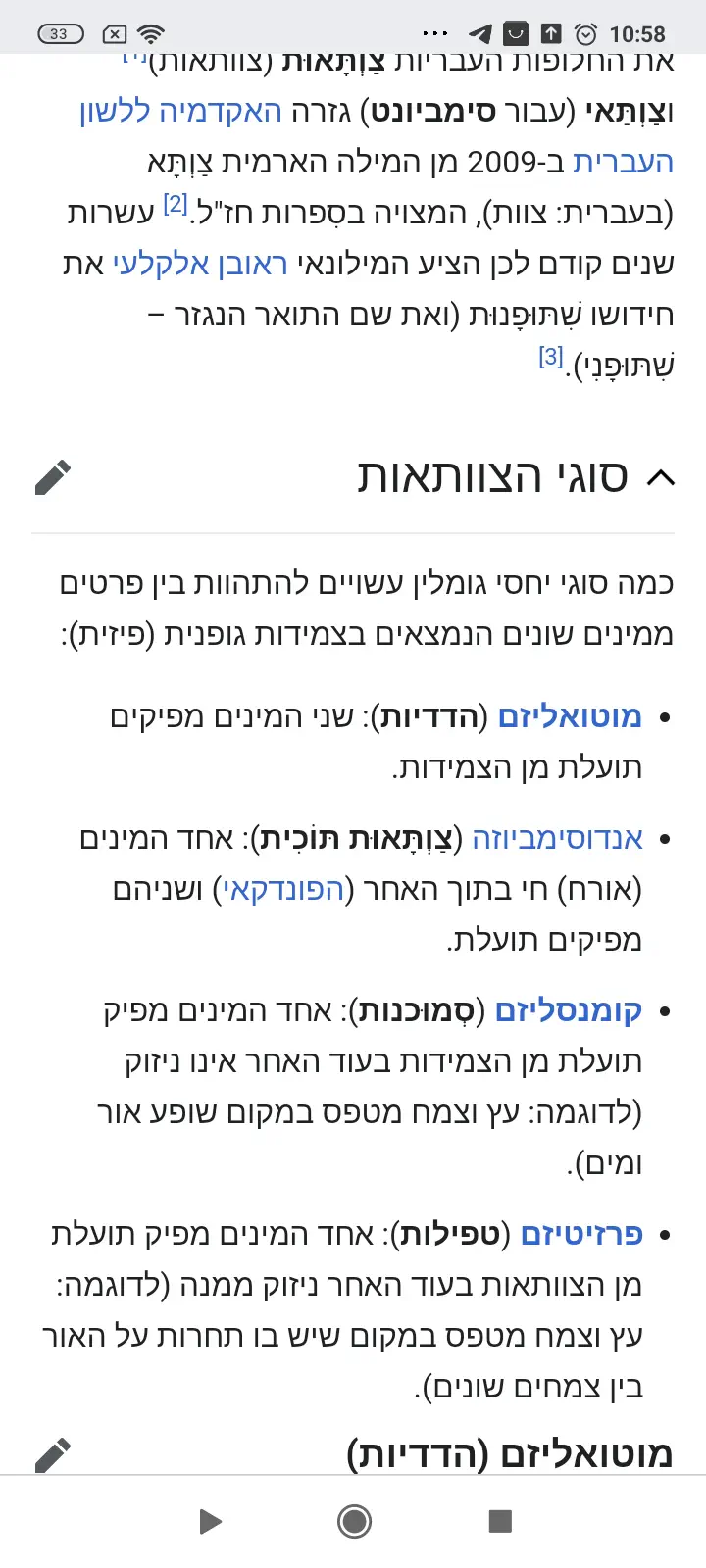
Task: Edit the סוגי הצוותאות section
Action: [53, 477]
